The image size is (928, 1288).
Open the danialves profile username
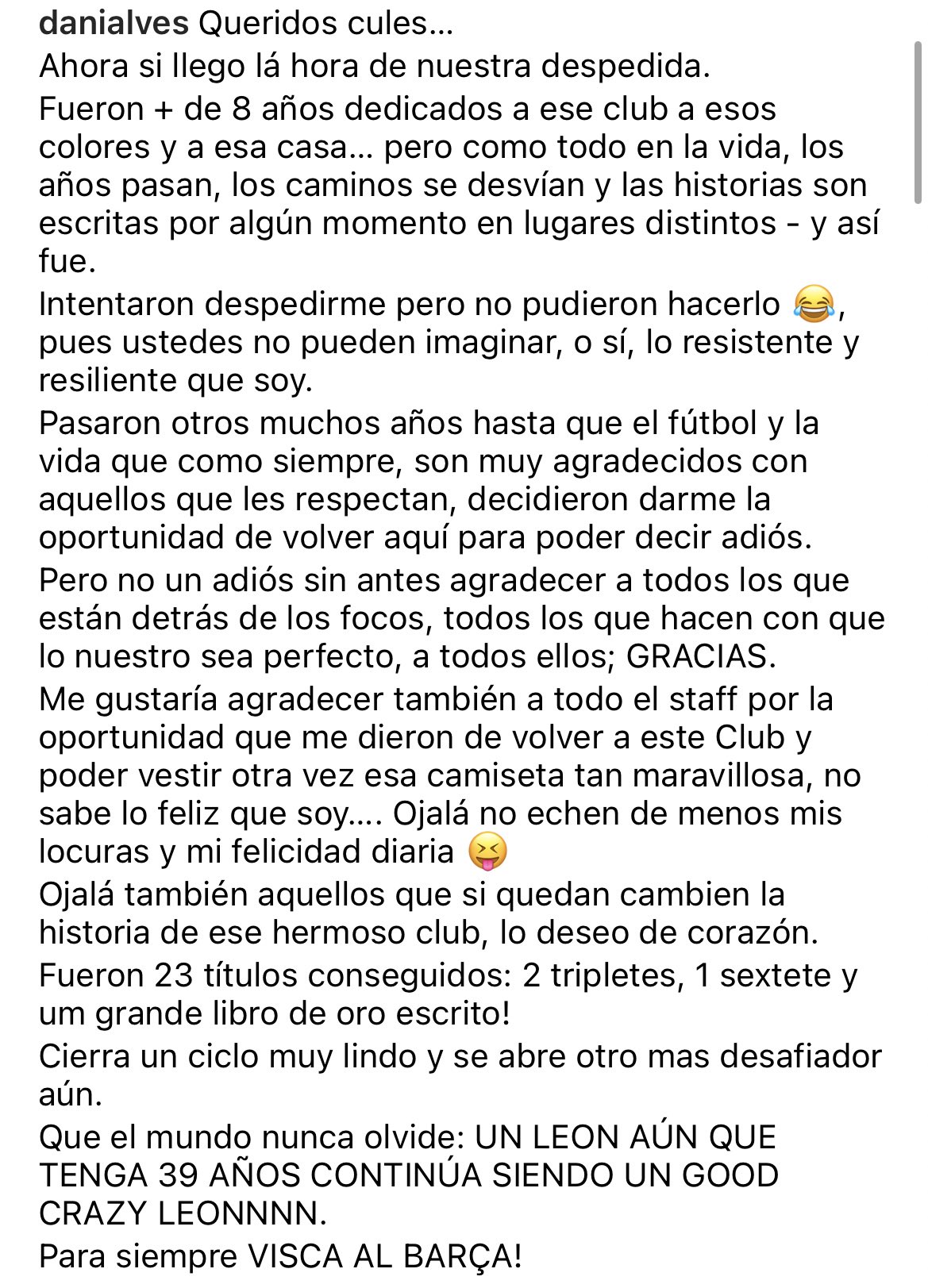point(114,24)
